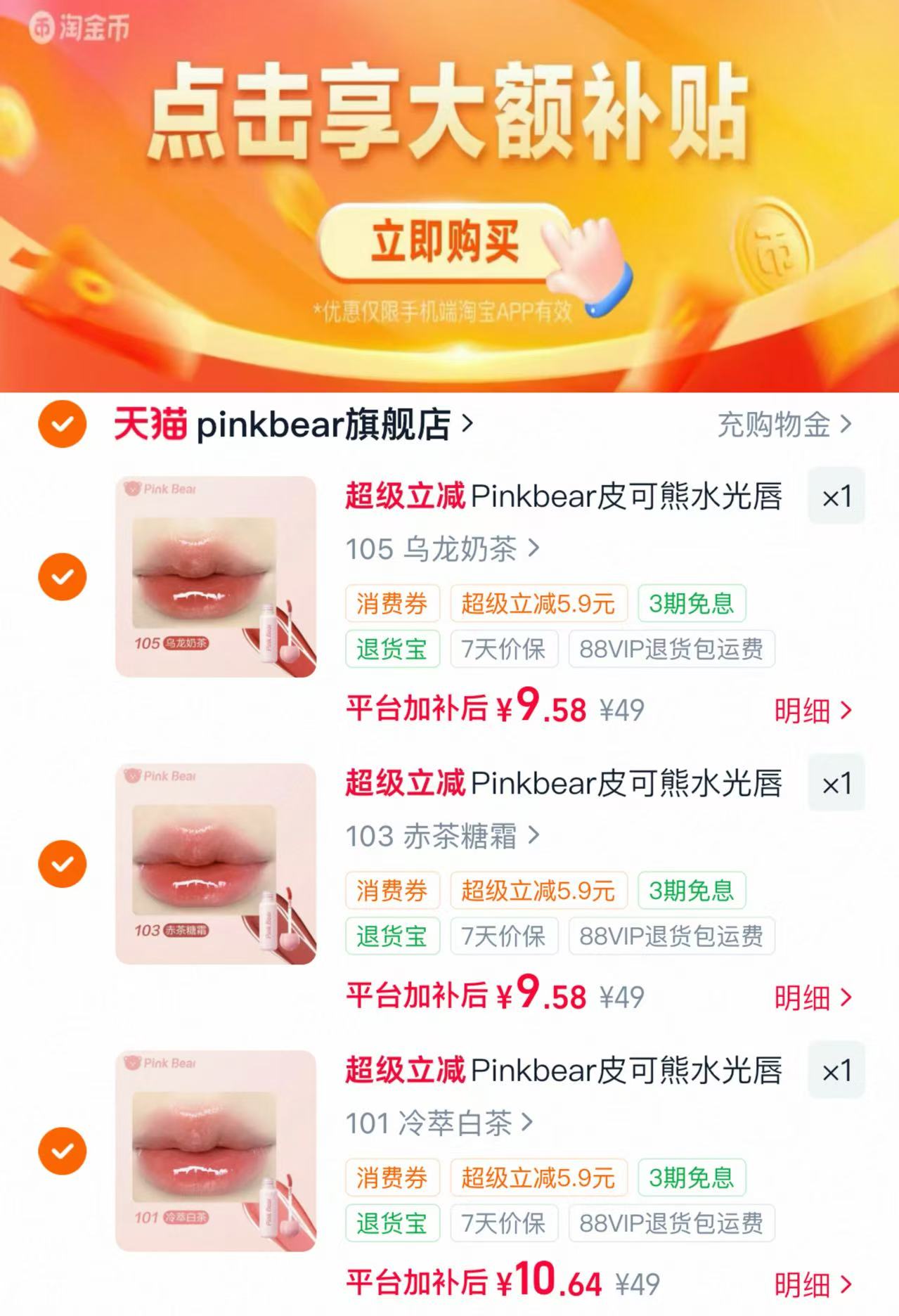Deselect the 101 冷萃白茶 item checkbox
899x1316 pixels.
pos(63,1151)
